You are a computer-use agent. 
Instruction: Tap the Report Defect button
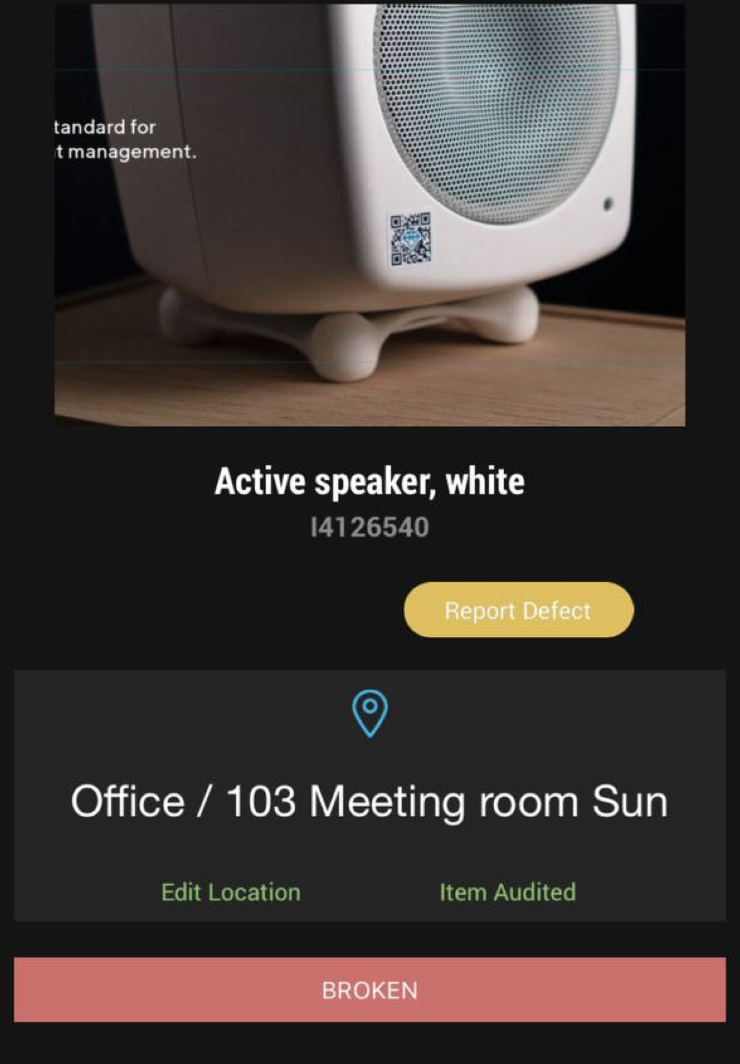(x=518, y=610)
